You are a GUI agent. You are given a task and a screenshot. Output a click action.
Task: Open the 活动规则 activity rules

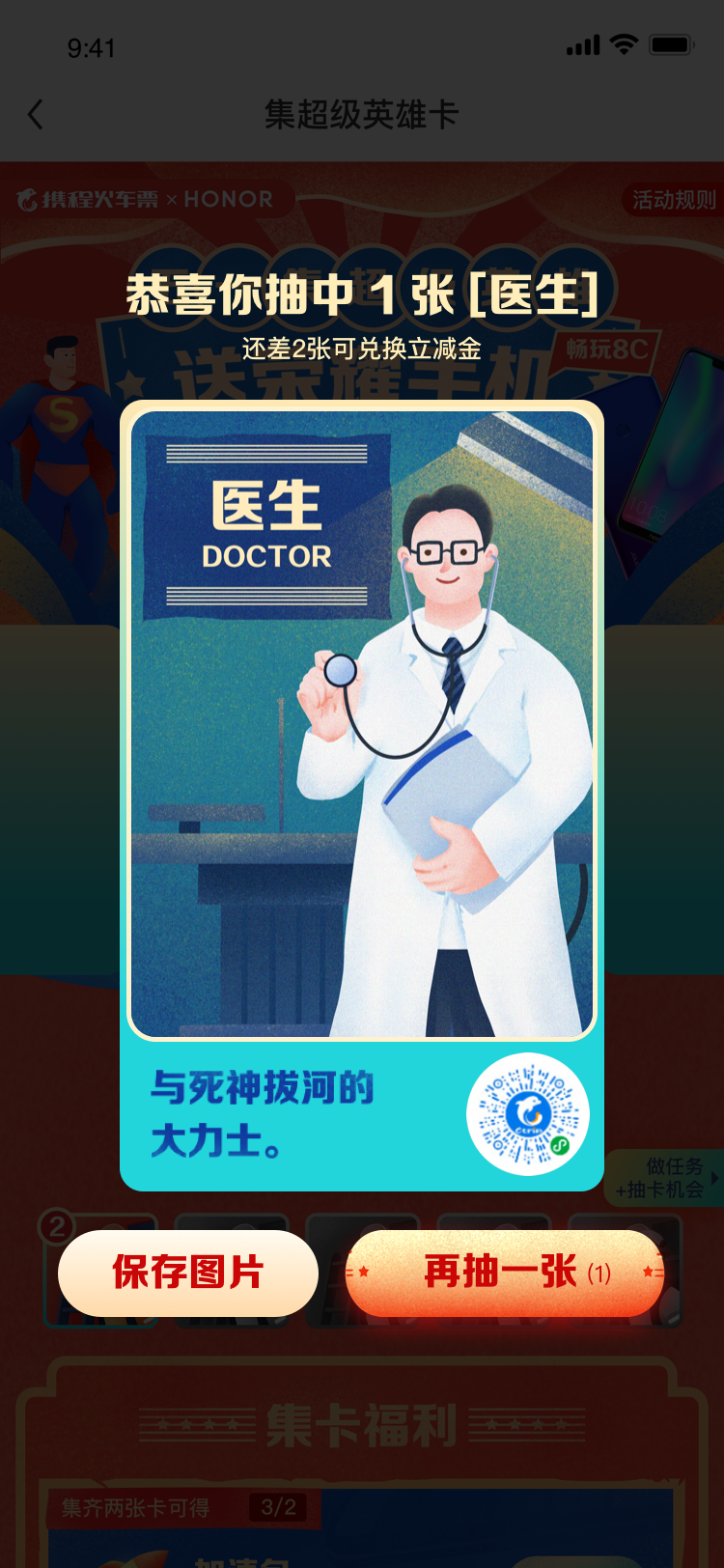674,200
